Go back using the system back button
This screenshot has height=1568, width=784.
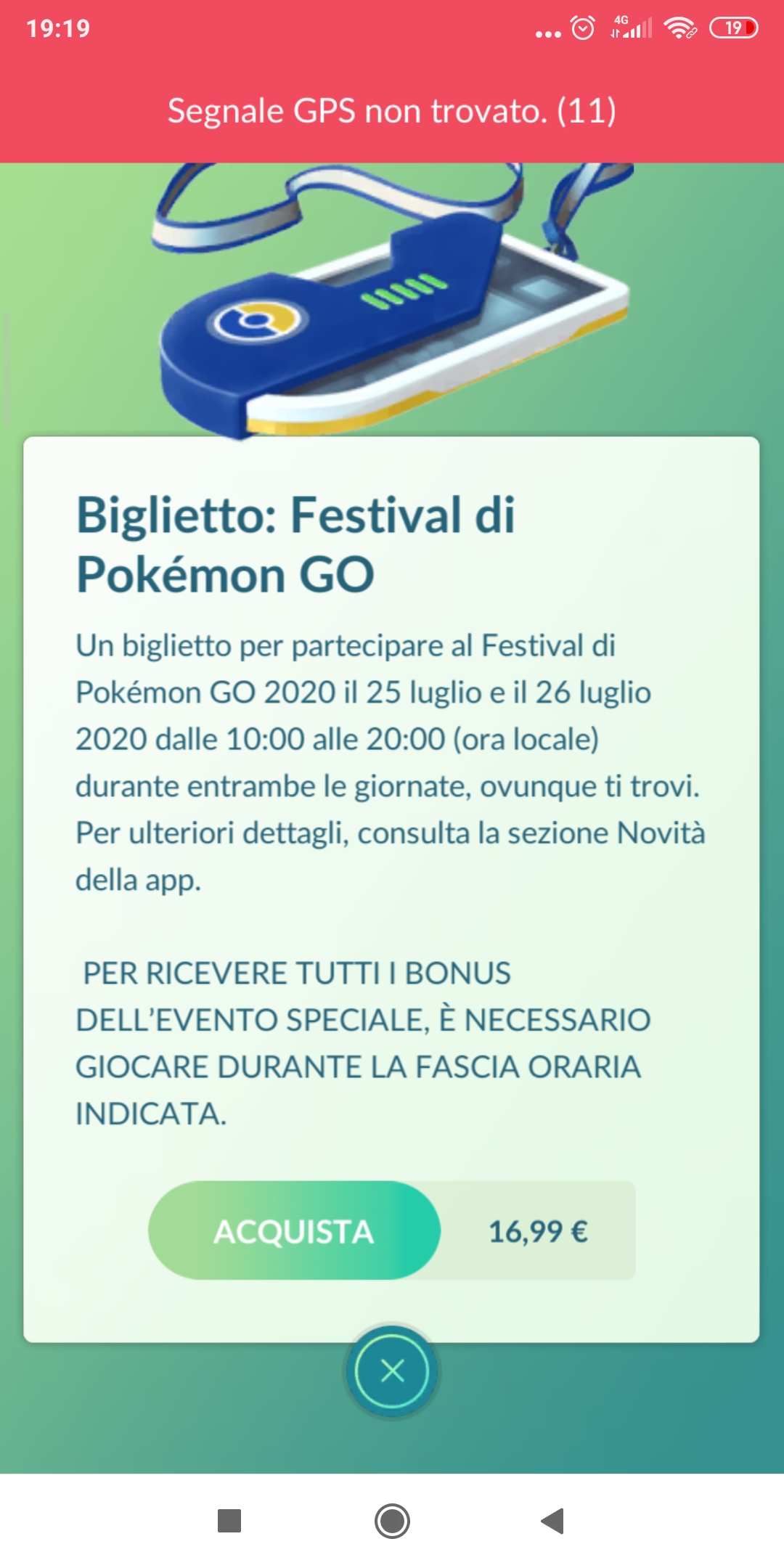click(x=553, y=1520)
